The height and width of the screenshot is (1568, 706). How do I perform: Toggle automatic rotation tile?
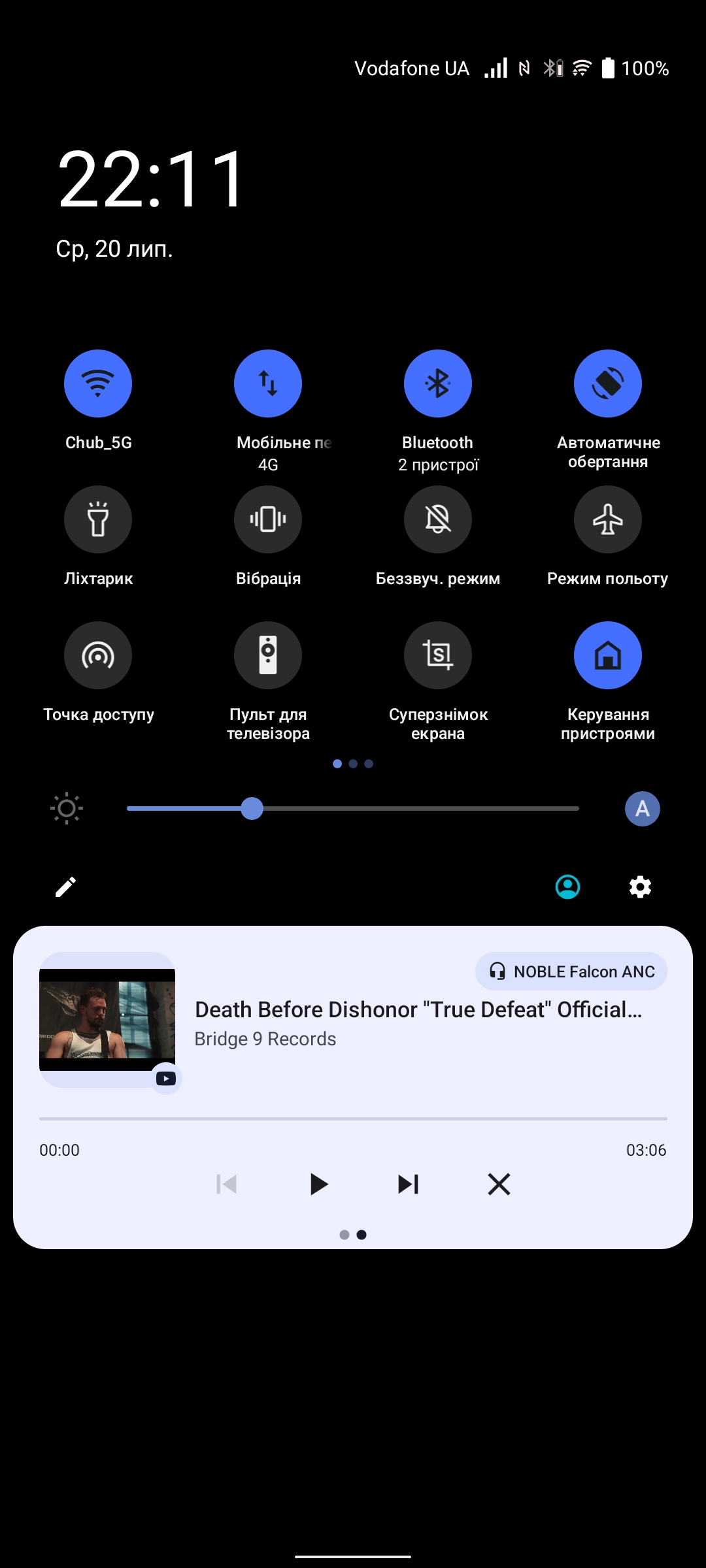point(608,384)
